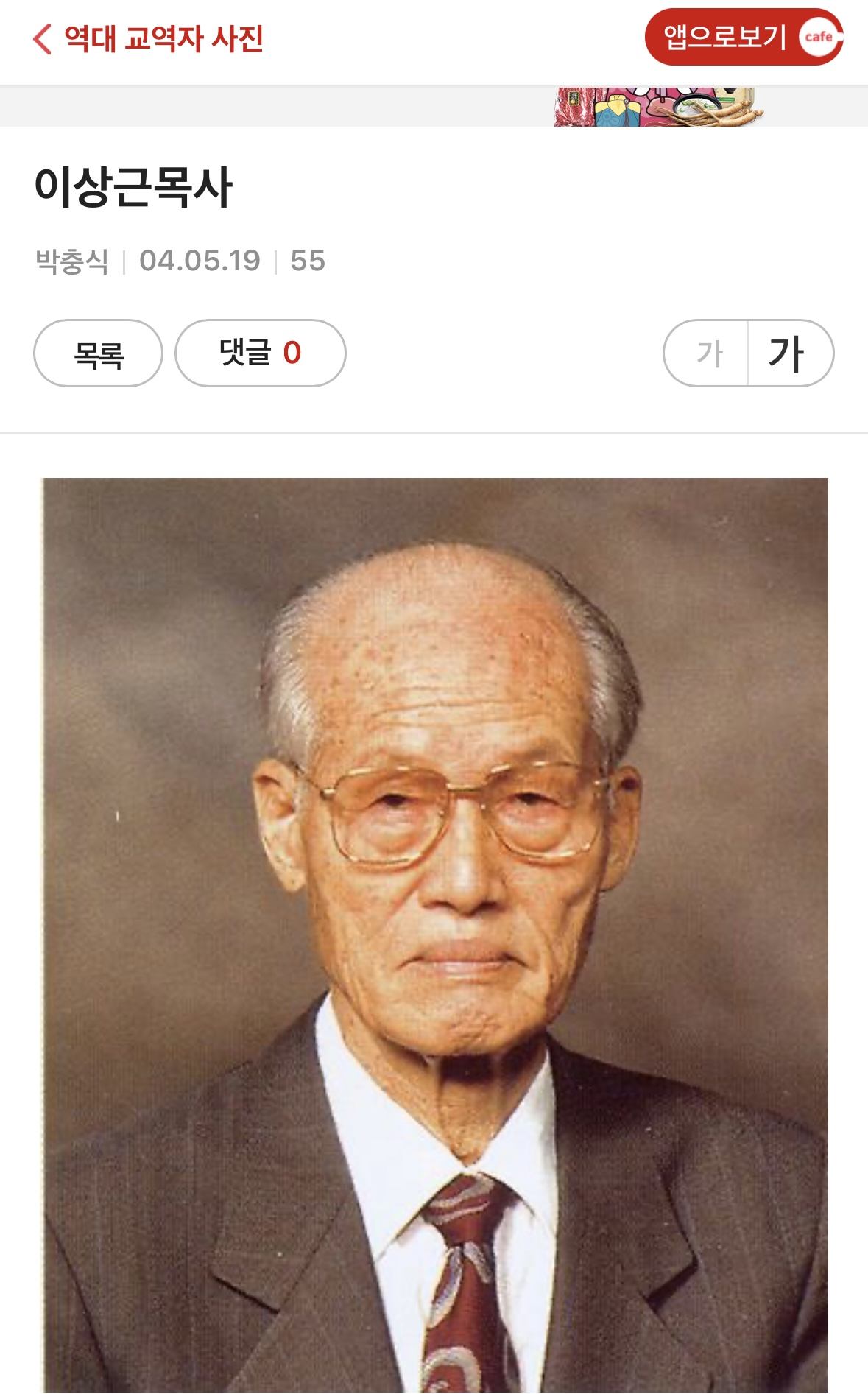Viewport: 868px width, 1394px height.
Task: Decrease font size with the small 가
Action: (706, 353)
